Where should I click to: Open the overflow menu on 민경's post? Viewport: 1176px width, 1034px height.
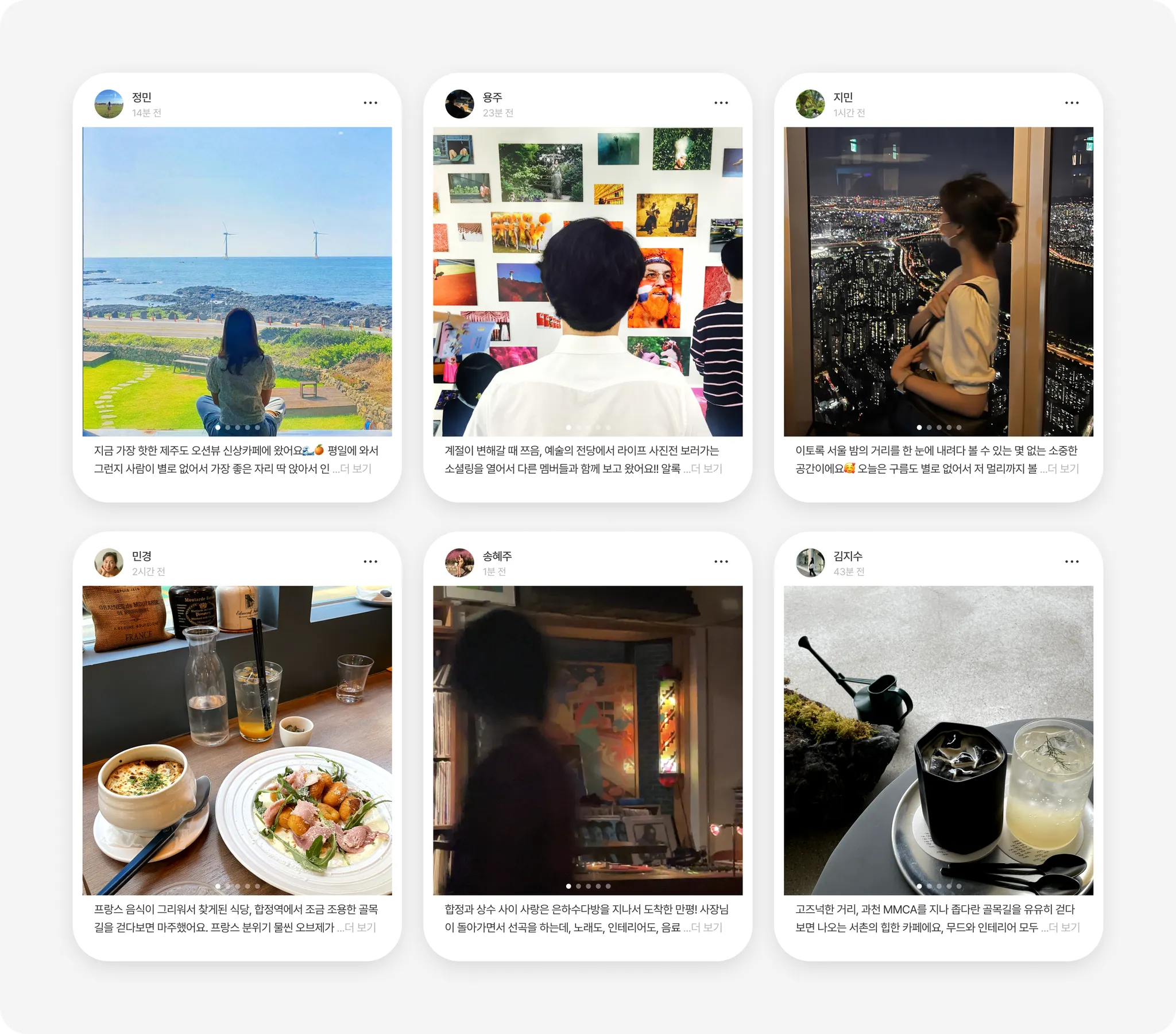click(x=370, y=561)
